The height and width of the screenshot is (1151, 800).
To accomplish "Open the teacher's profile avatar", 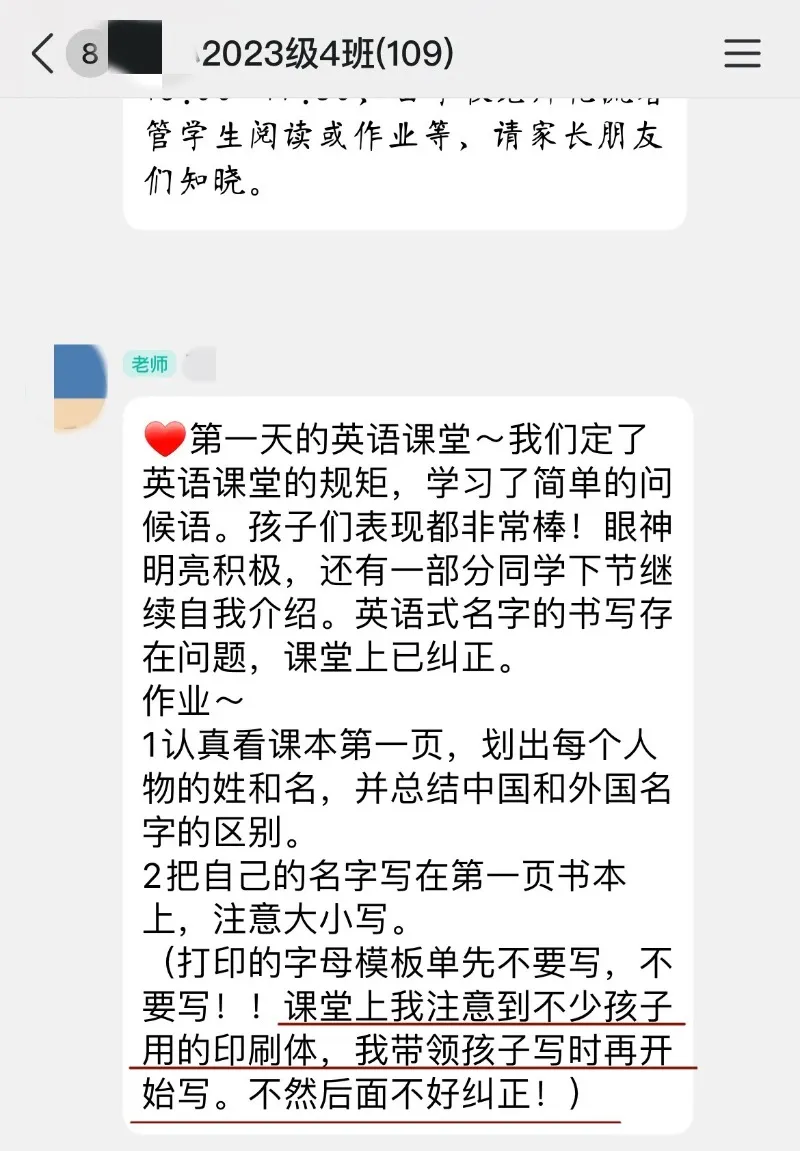I will 80,388.
